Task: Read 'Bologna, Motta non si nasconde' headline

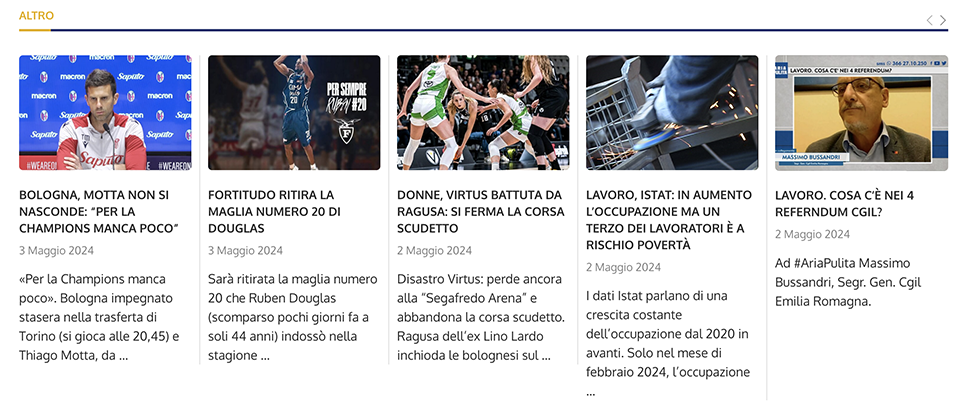Action: point(98,211)
